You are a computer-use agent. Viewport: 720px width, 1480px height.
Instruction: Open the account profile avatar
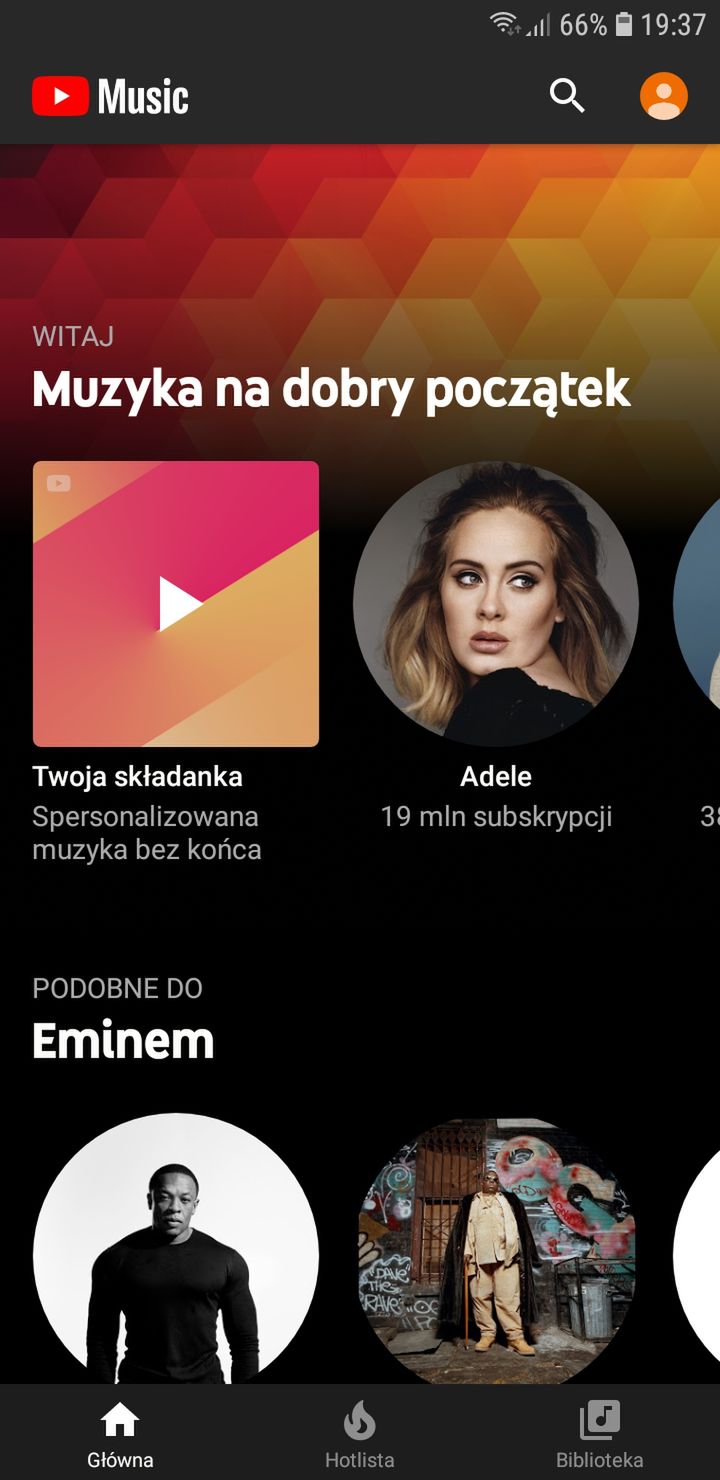point(664,96)
